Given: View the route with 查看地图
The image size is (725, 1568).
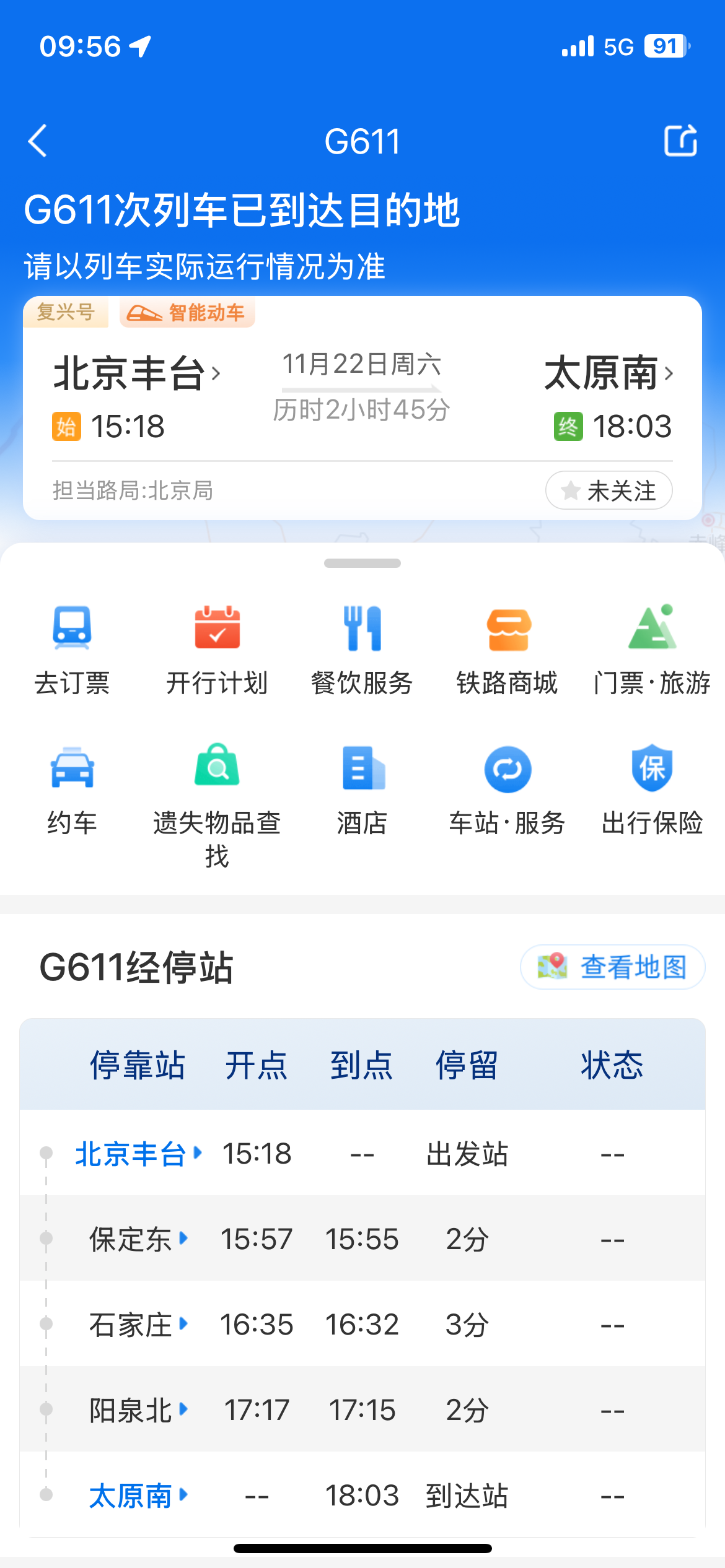Looking at the screenshot, I should [x=612, y=967].
